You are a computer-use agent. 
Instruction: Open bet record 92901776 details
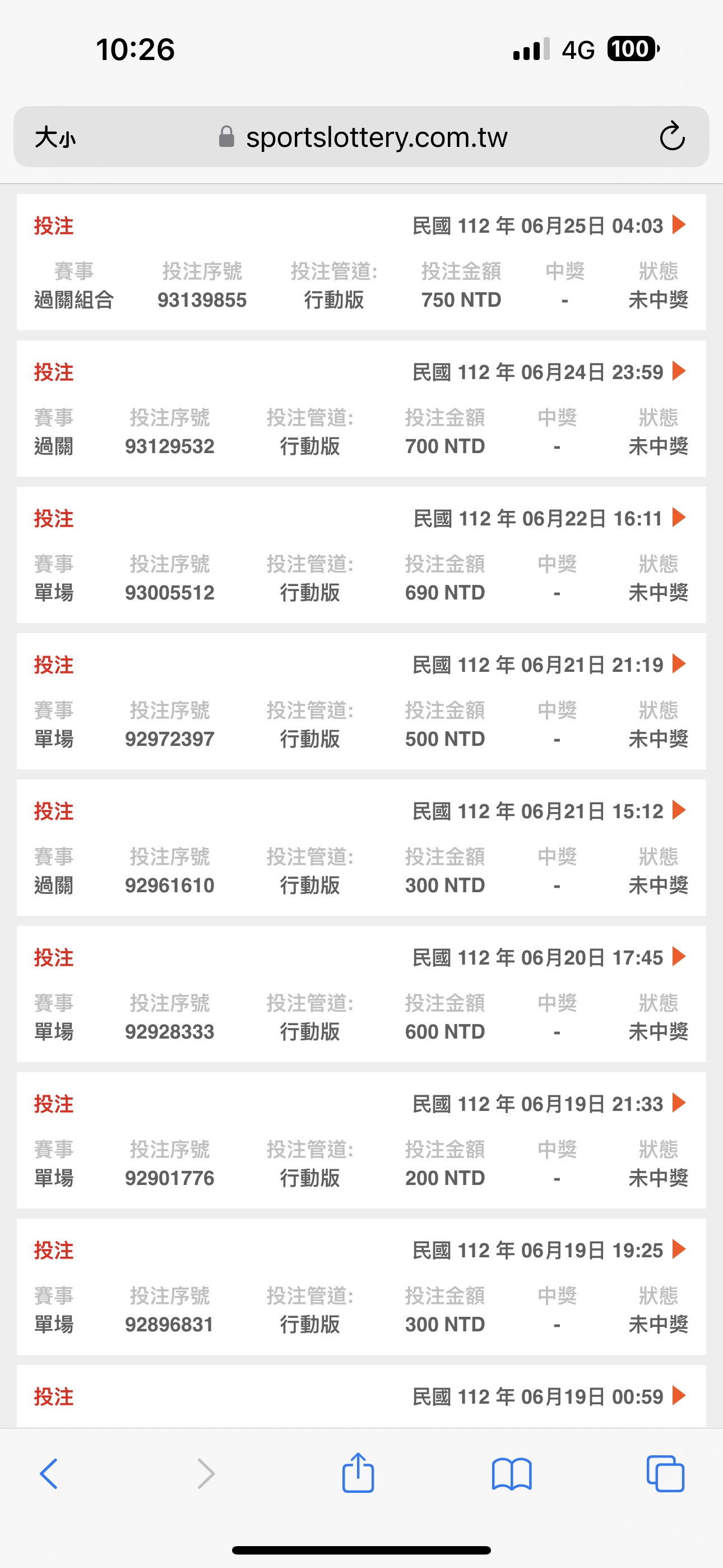pos(361,1141)
